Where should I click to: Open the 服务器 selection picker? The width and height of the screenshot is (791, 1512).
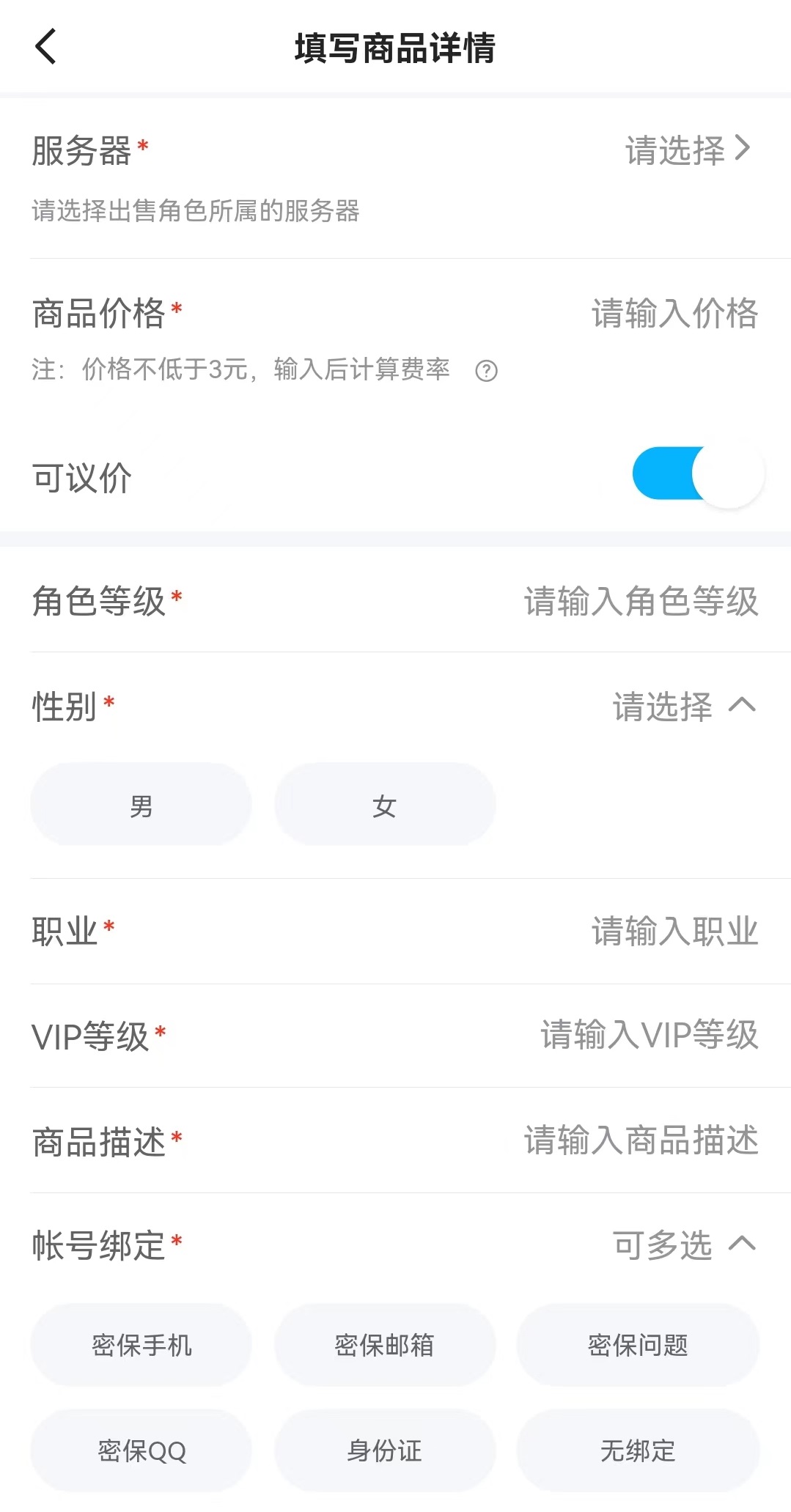coord(687,150)
